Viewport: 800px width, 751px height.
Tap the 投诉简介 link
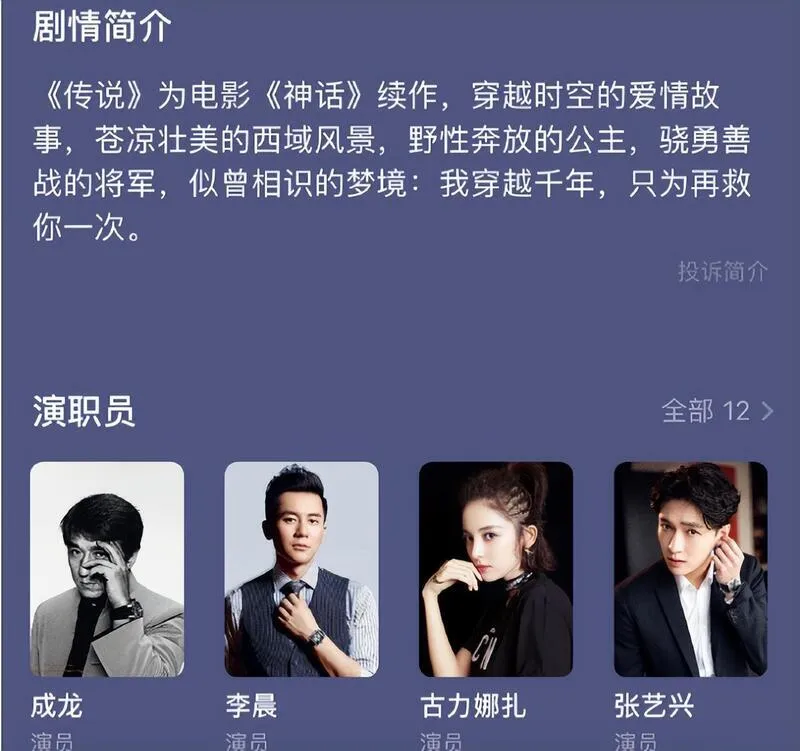point(722,271)
